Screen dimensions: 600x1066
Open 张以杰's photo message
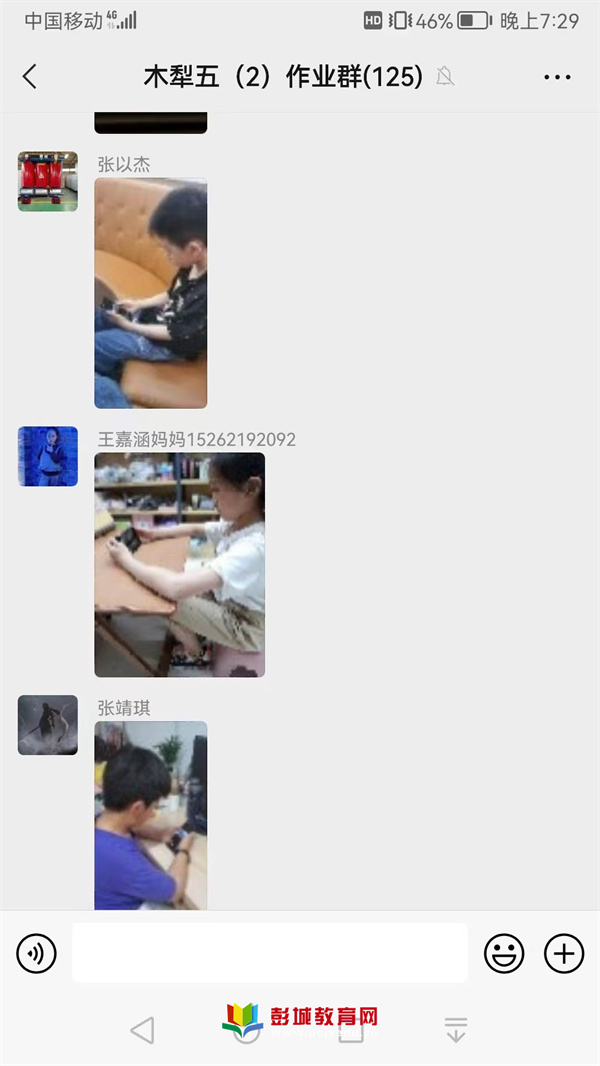(x=151, y=293)
